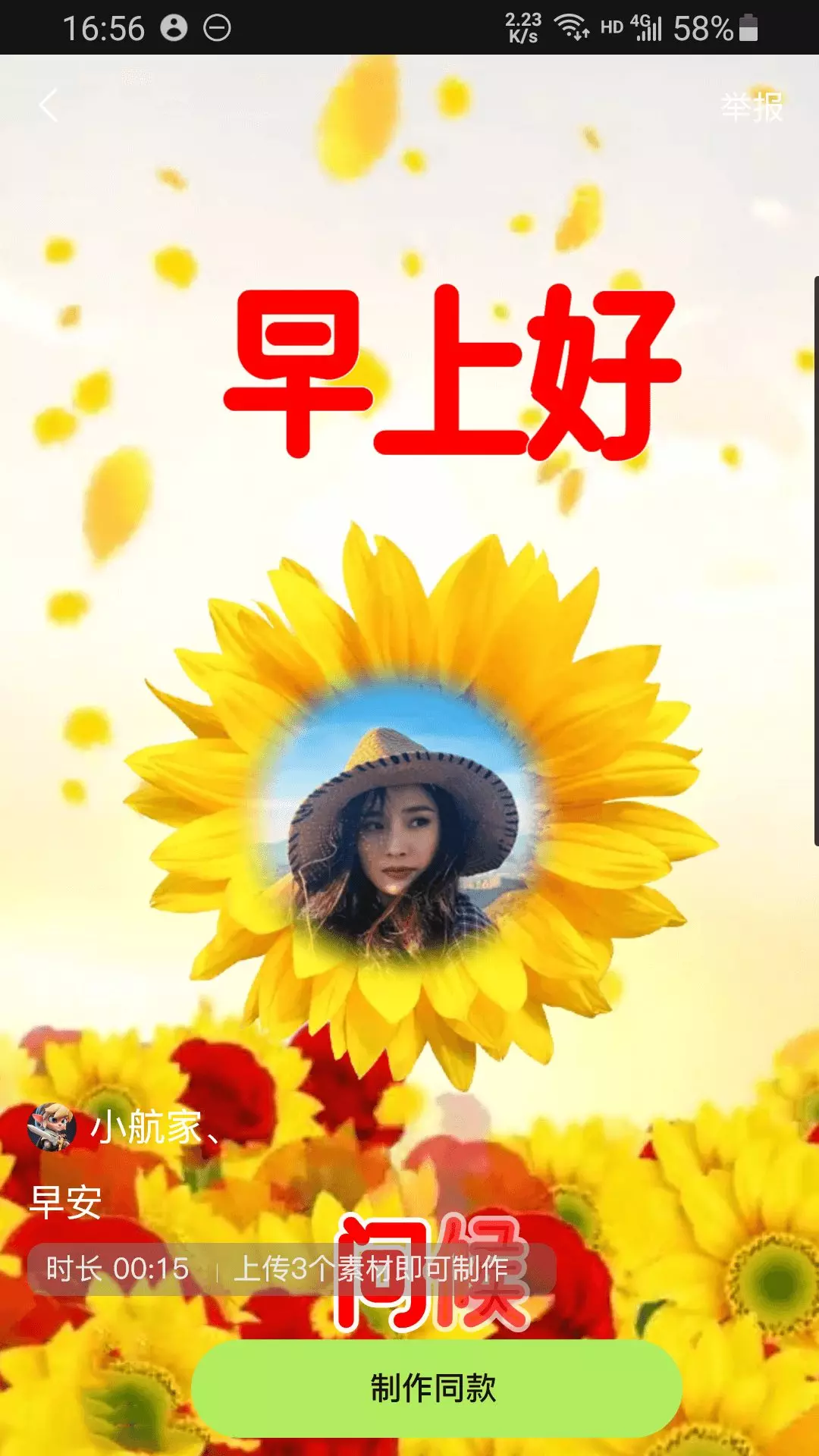Tap 举报 to report this template
This screenshot has width=819, height=1456.
coord(751,107)
